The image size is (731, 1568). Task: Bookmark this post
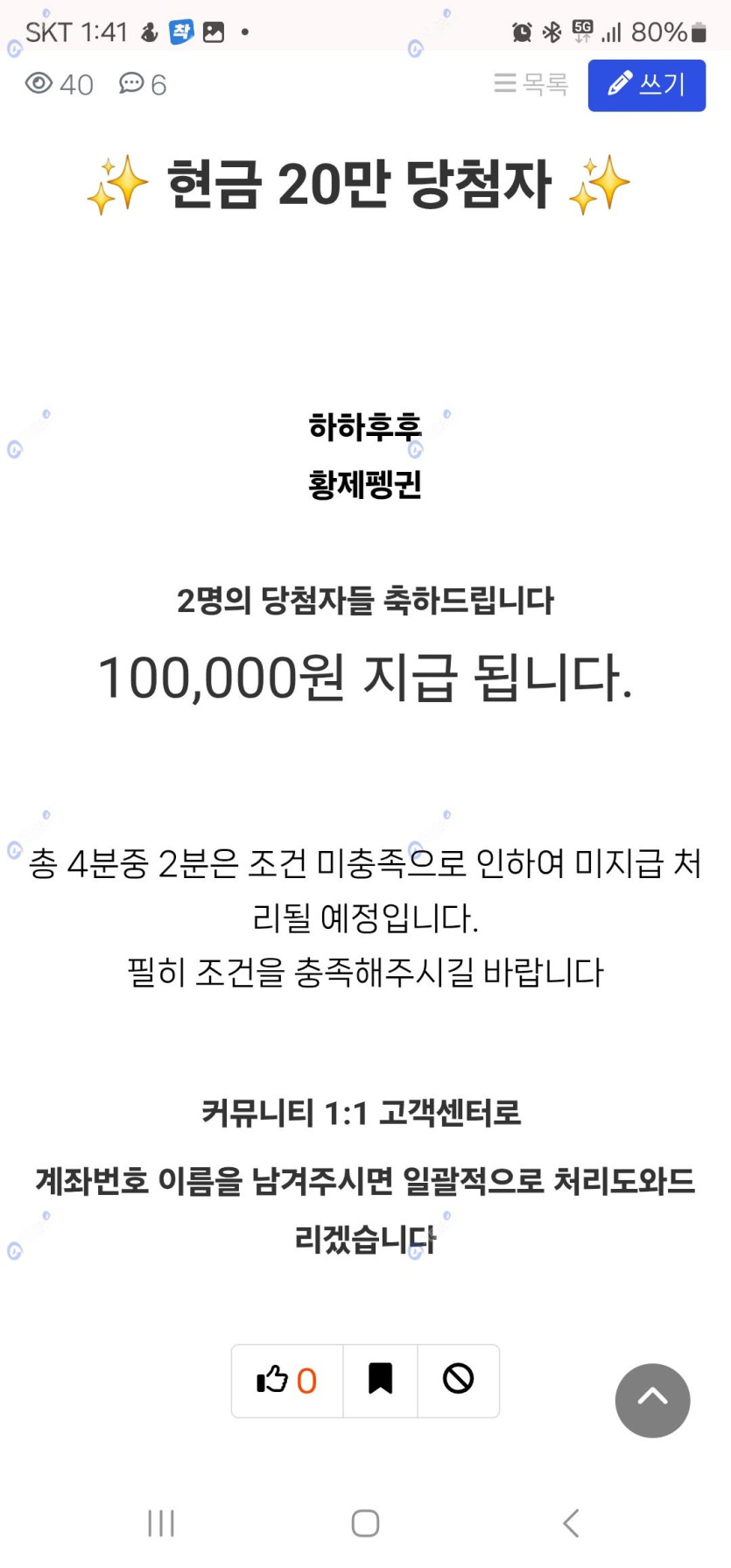(380, 1381)
